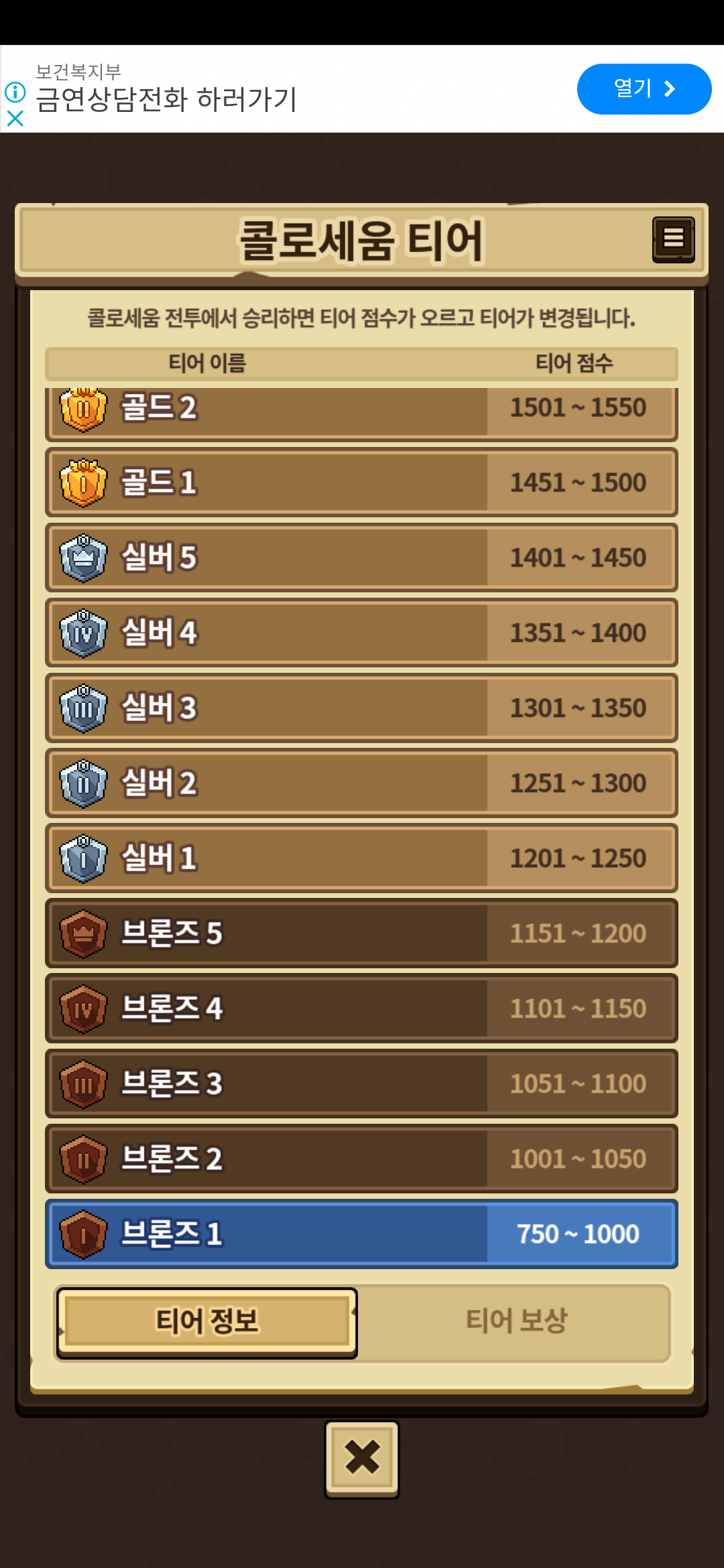
Task: Dismiss the ad banner with the X
Action: pos(15,119)
